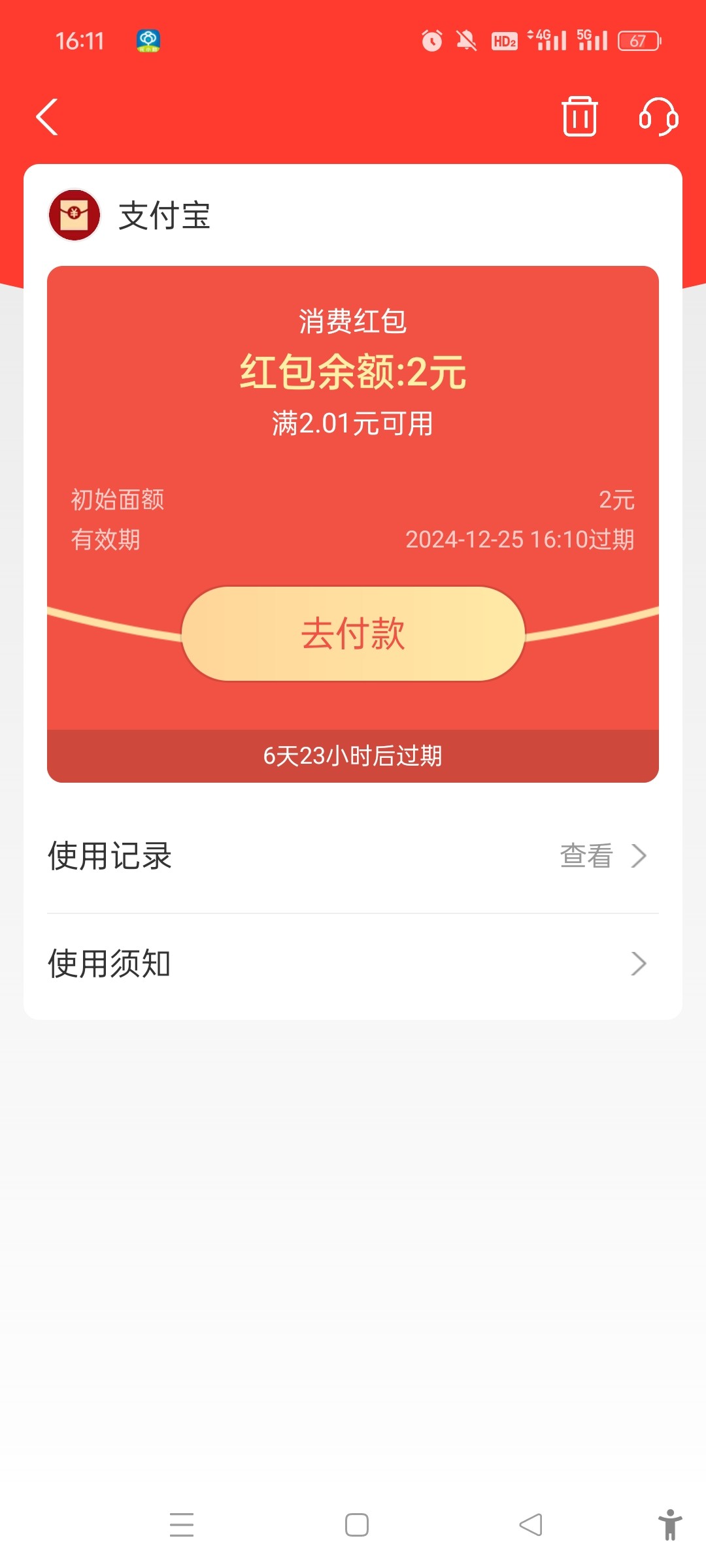The width and height of the screenshot is (706, 1568).
Task: Tap the 去付款 button
Action: 353,634
